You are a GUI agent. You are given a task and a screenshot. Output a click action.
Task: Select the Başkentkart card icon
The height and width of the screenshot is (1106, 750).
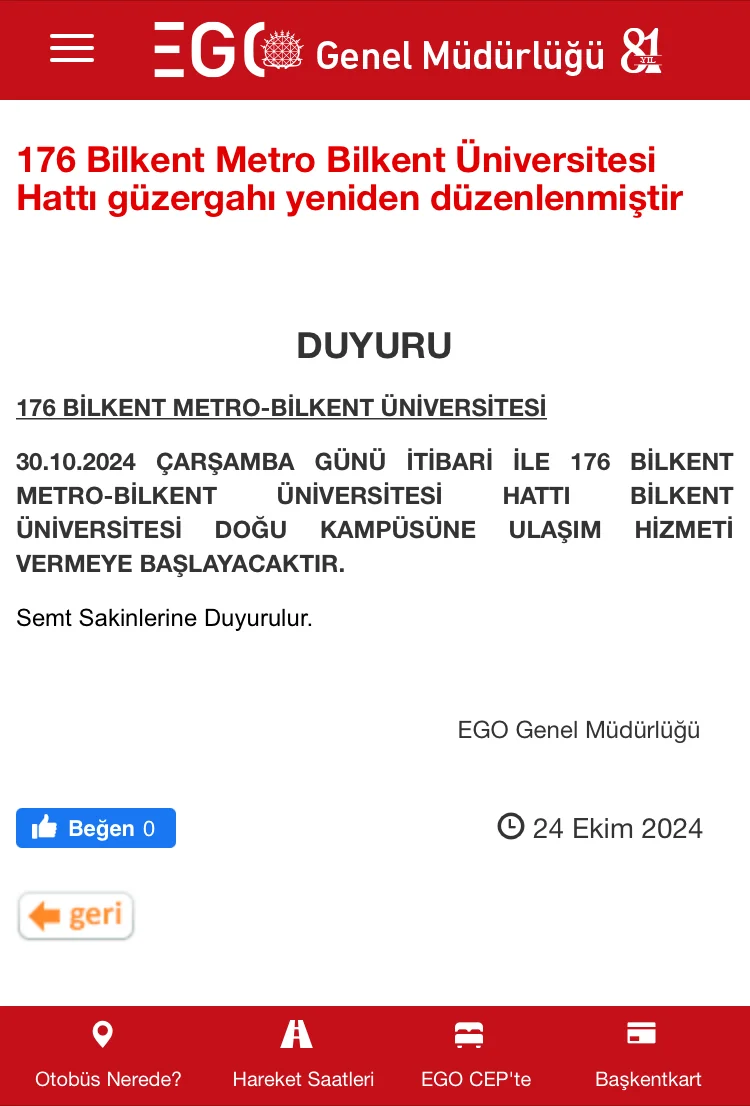click(x=641, y=1031)
